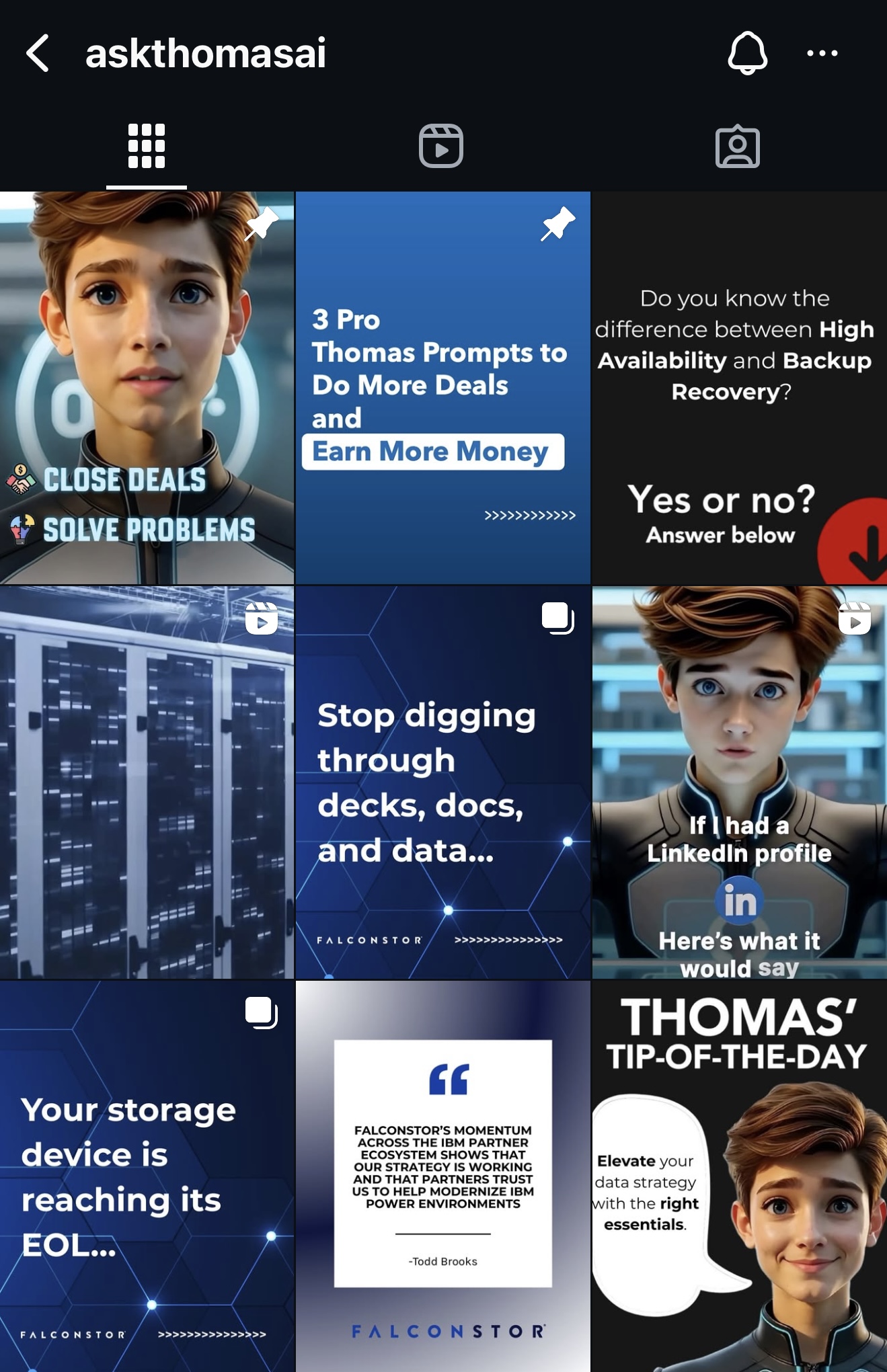Screen dimensions: 887x1372
Task: View the High Availability and Backup Recovery post
Action: pyautogui.click(x=739, y=388)
